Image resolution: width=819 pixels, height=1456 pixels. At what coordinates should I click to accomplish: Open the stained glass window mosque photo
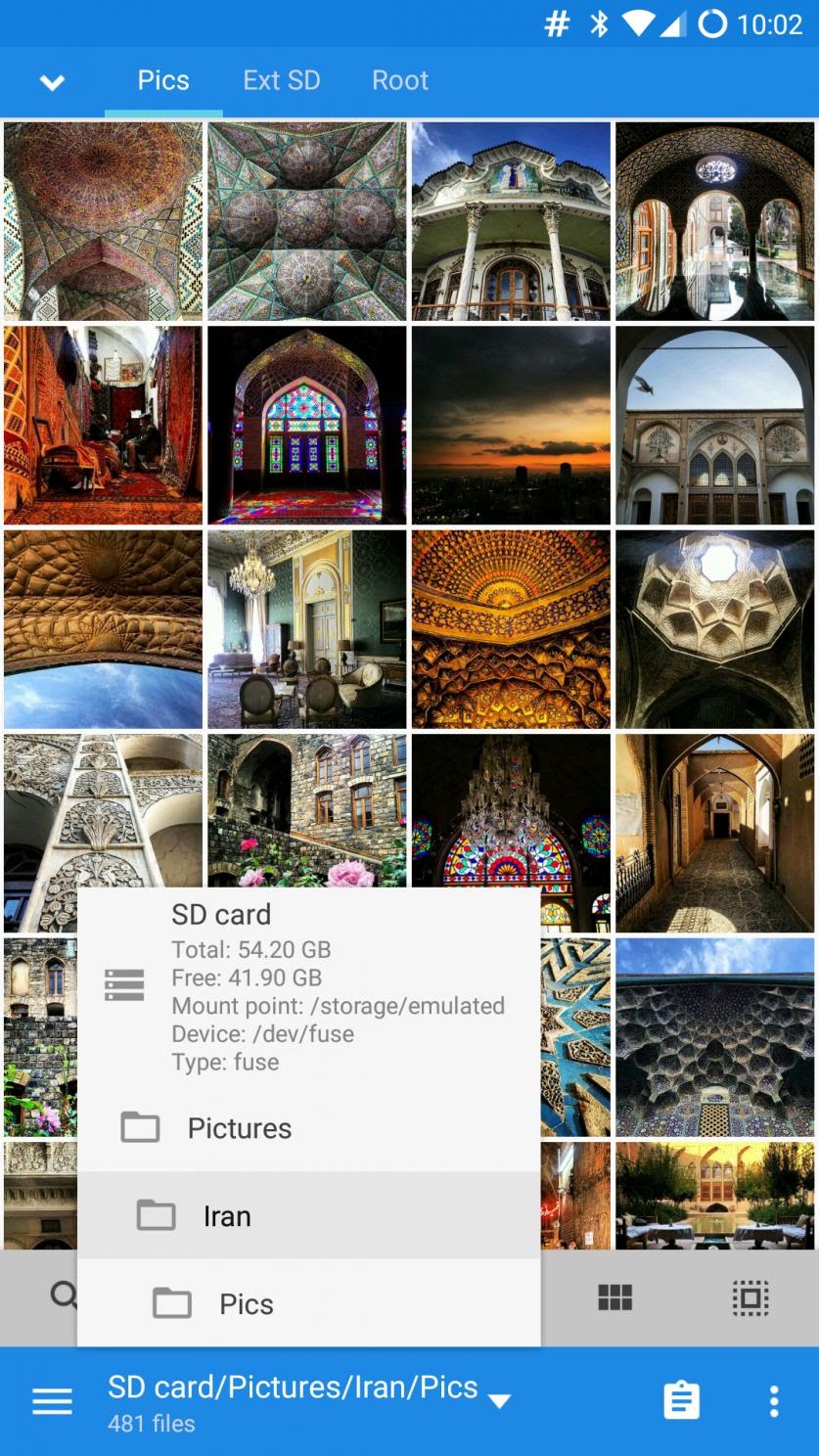[x=306, y=426]
